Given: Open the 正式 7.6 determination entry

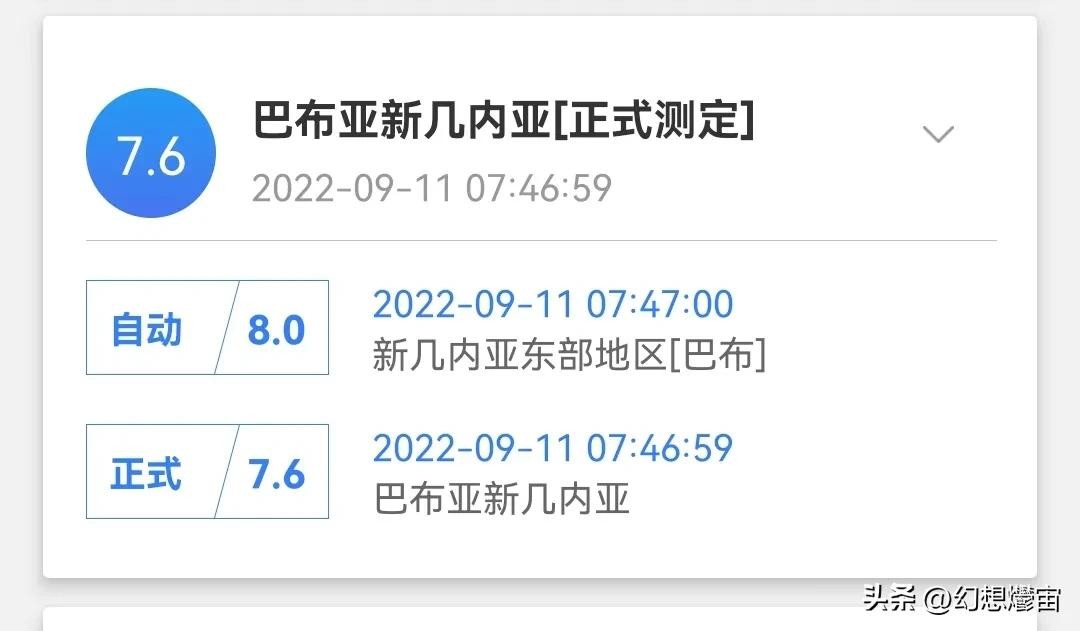Looking at the screenshot, I should [208, 472].
